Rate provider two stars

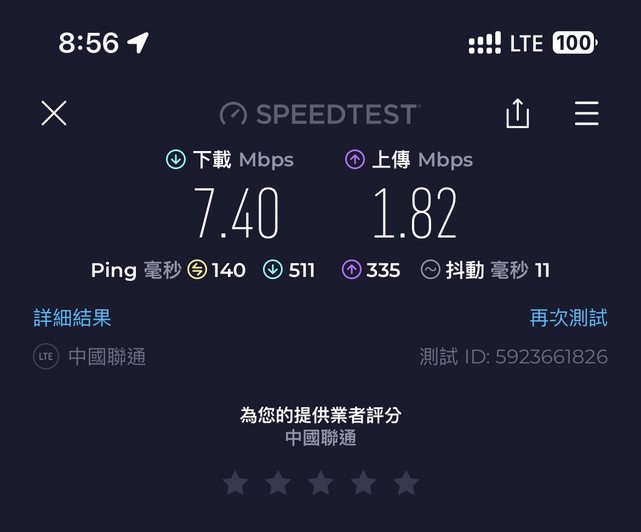point(278,484)
